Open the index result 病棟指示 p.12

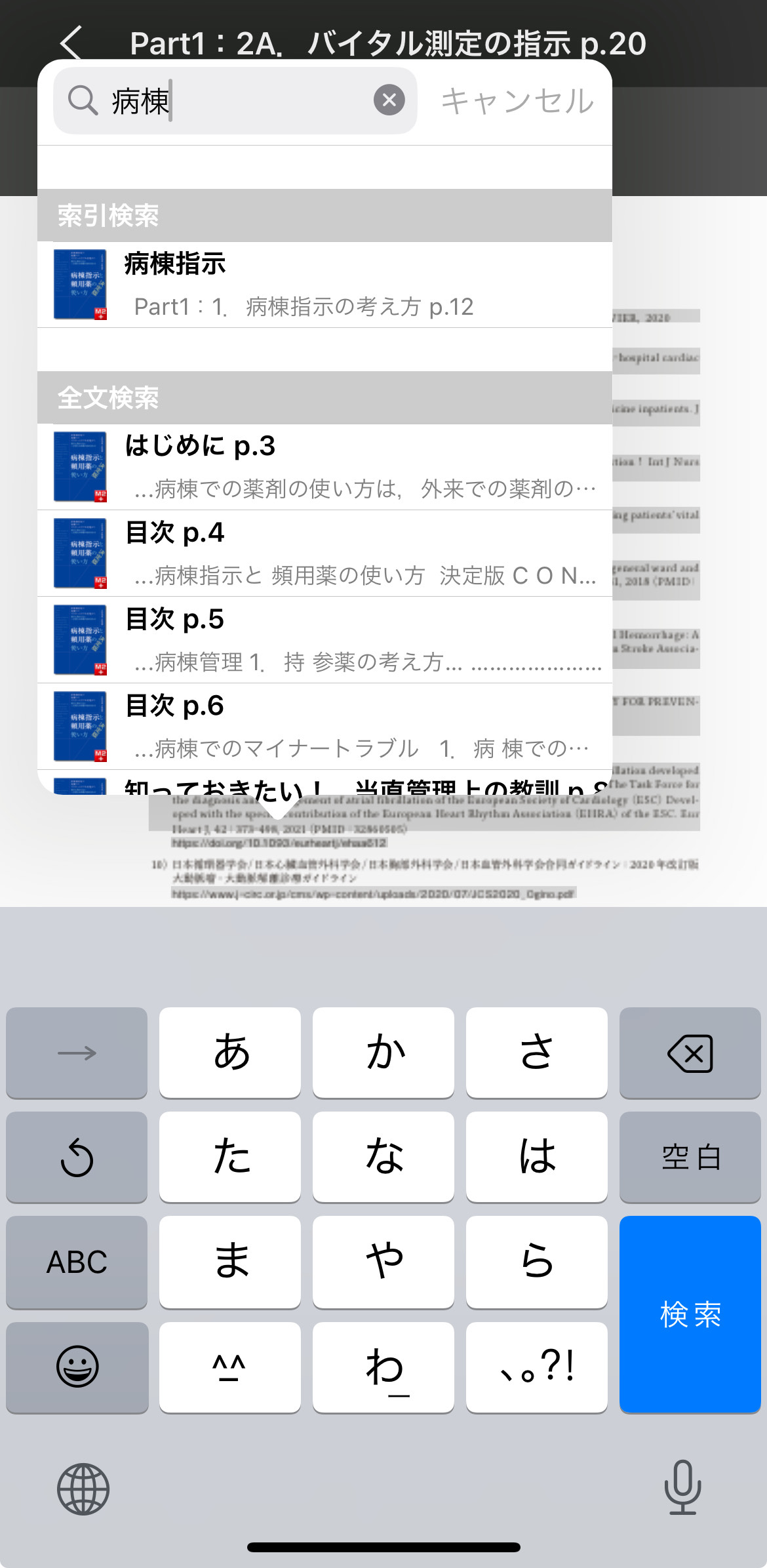(x=324, y=285)
